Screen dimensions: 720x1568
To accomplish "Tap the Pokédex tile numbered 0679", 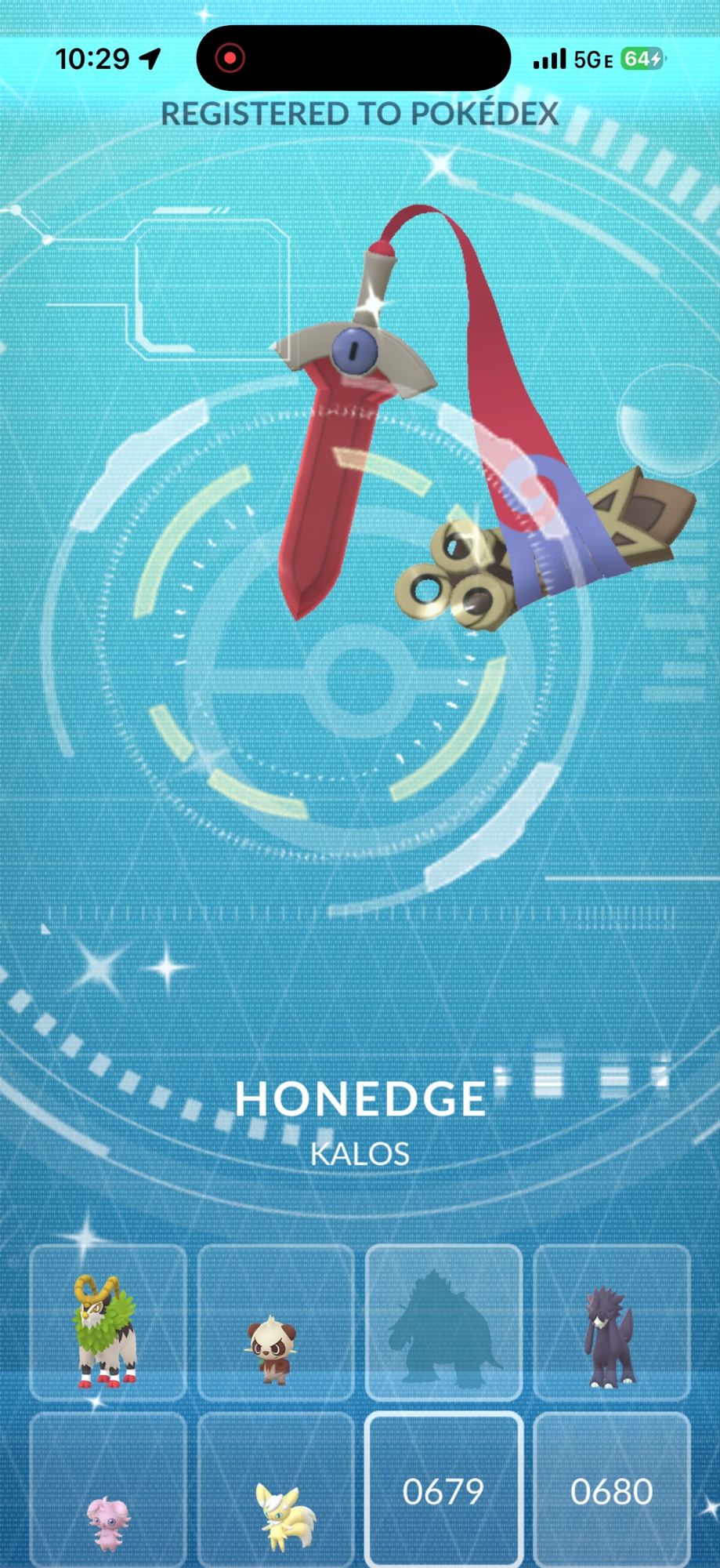I will (x=443, y=1490).
